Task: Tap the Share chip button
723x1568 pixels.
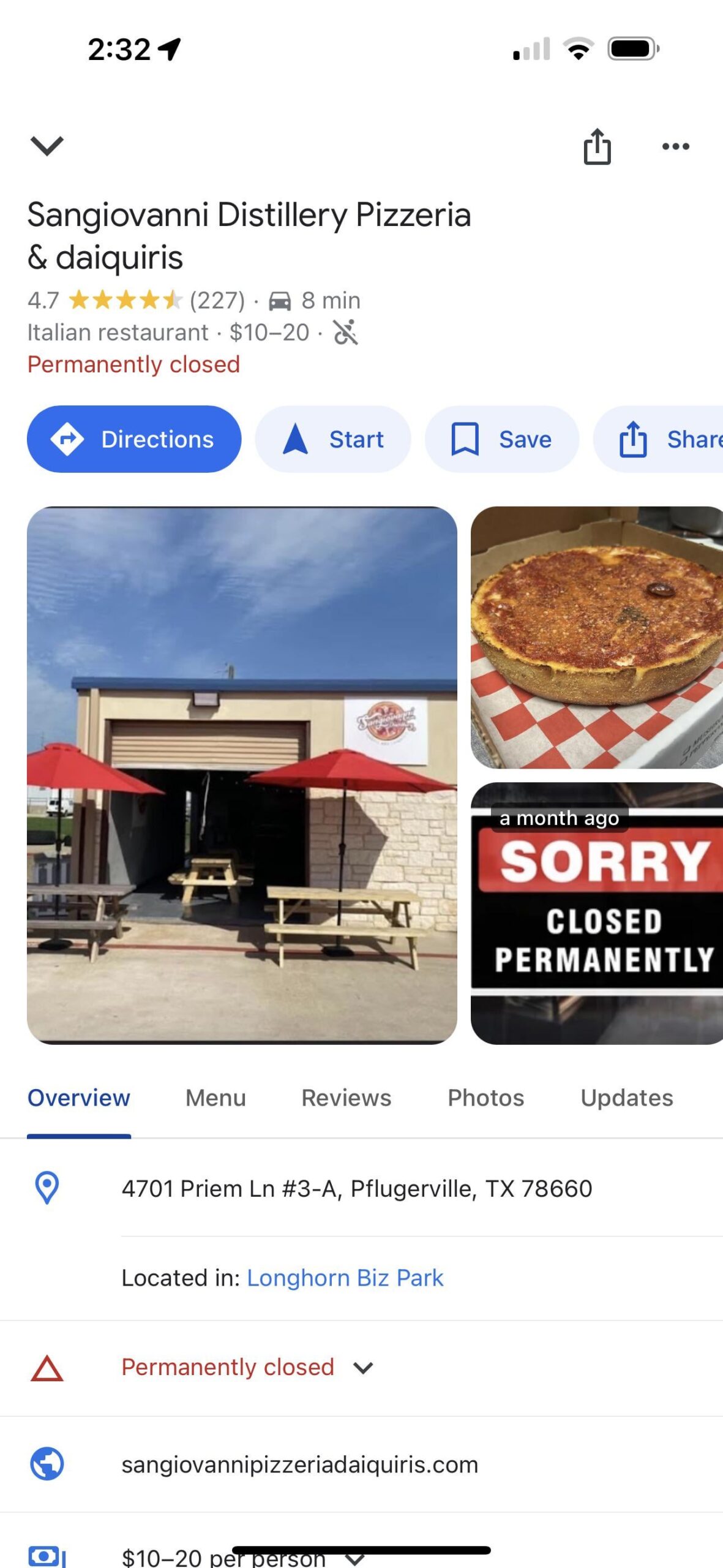Action: [658, 439]
